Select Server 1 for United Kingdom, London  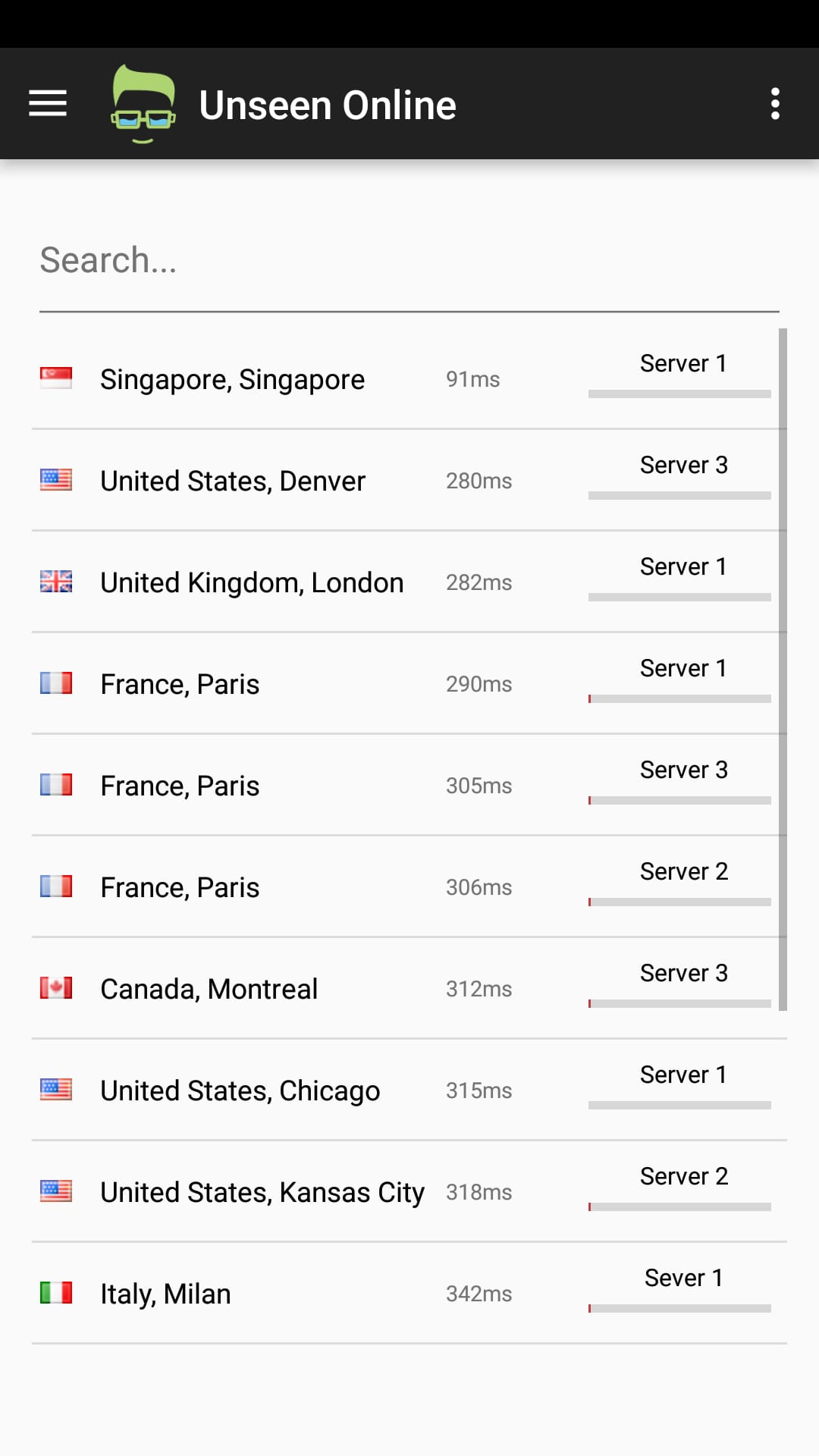tap(682, 566)
